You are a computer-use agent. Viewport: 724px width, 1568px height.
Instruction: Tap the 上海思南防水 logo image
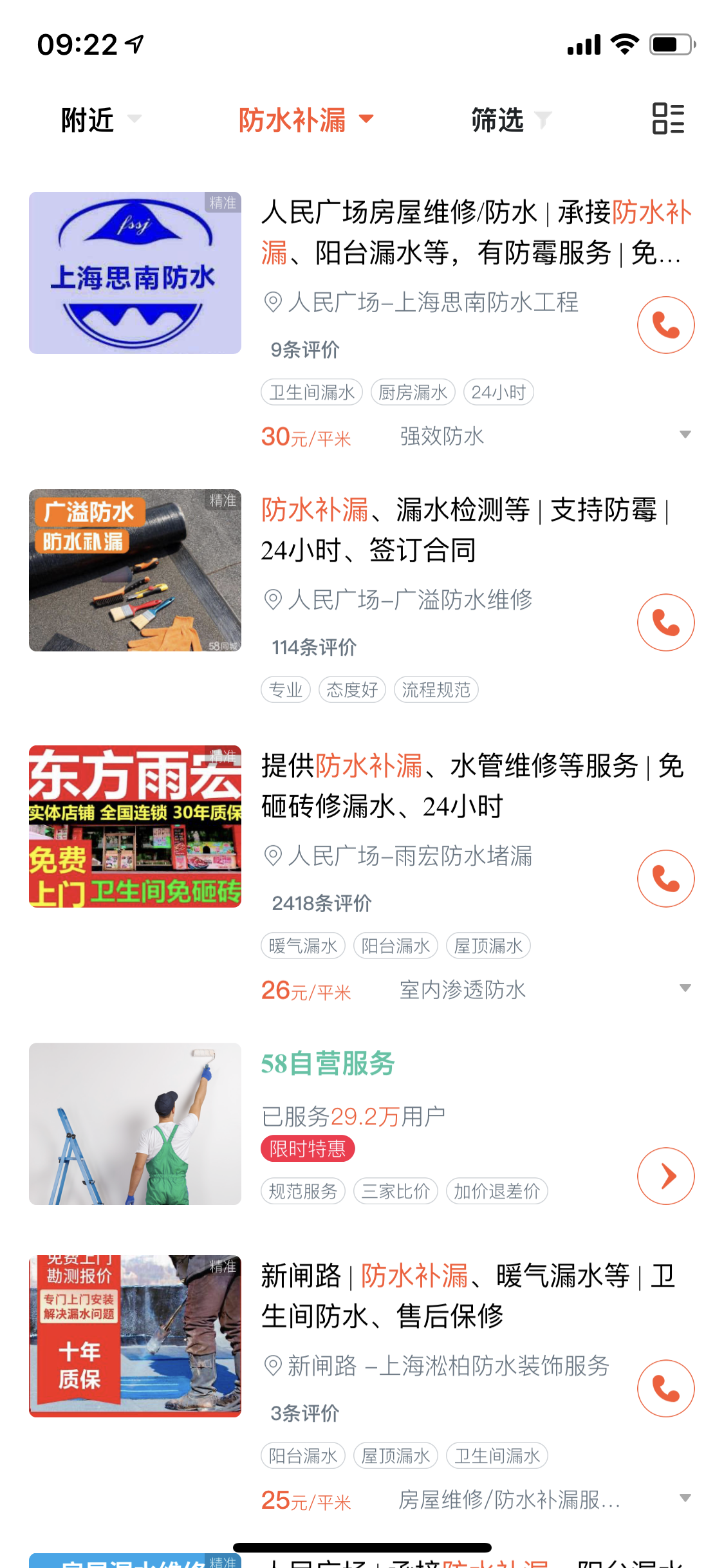pyautogui.click(x=135, y=273)
